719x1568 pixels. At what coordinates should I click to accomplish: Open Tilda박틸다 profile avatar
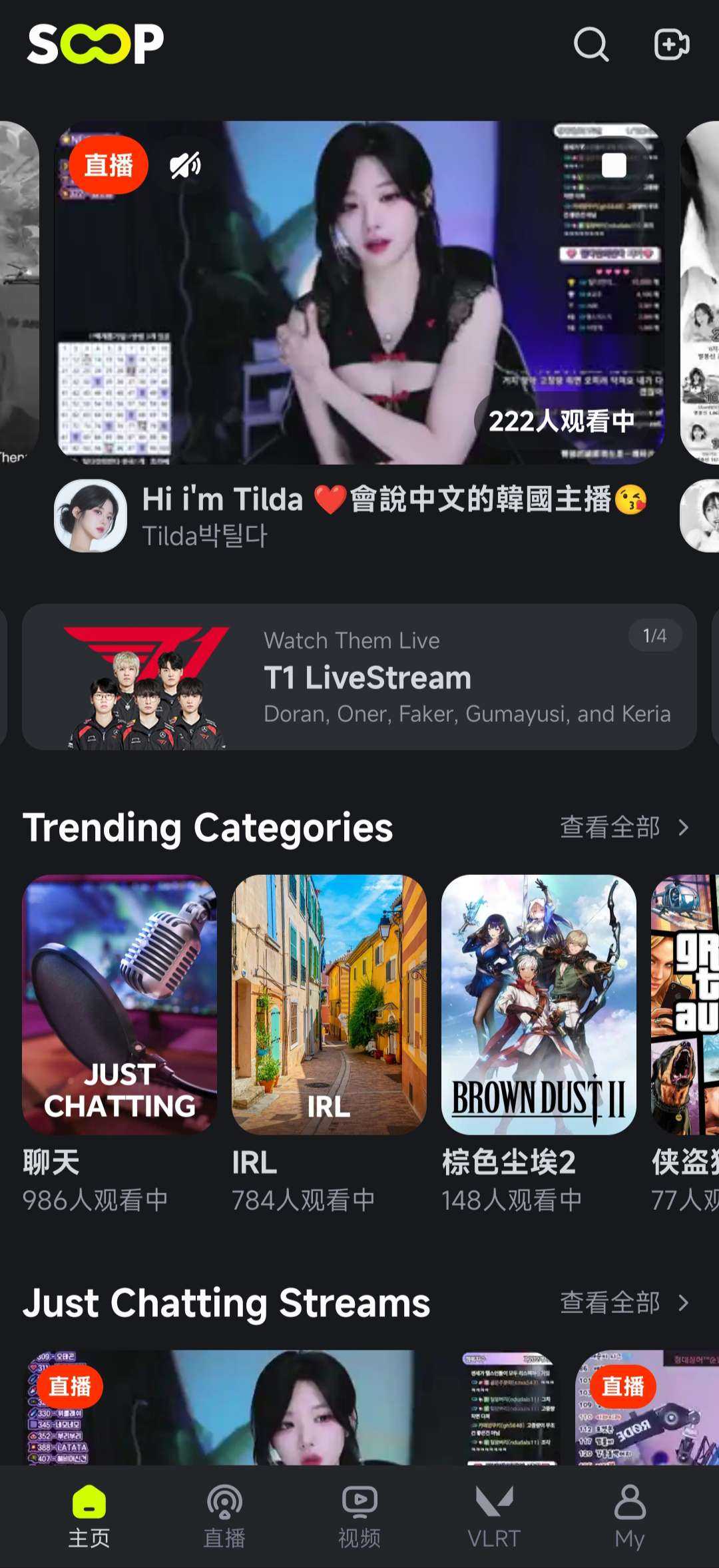tap(91, 516)
